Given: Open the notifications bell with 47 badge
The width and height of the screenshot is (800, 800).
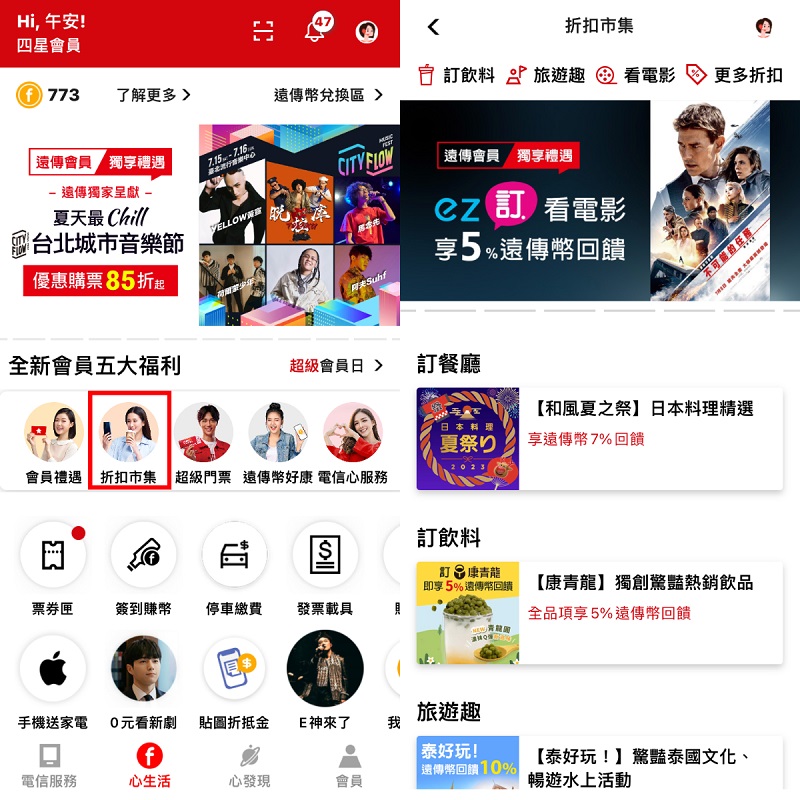Looking at the screenshot, I should (x=315, y=31).
